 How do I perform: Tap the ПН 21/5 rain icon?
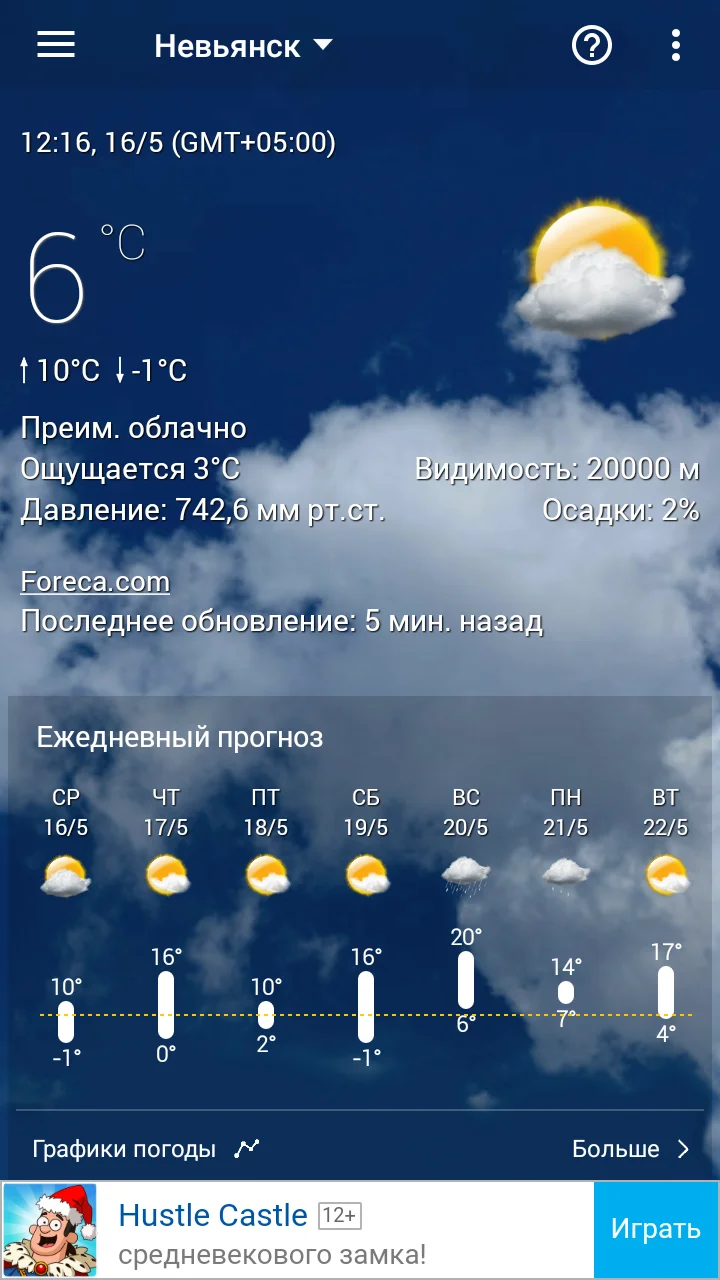coord(565,875)
